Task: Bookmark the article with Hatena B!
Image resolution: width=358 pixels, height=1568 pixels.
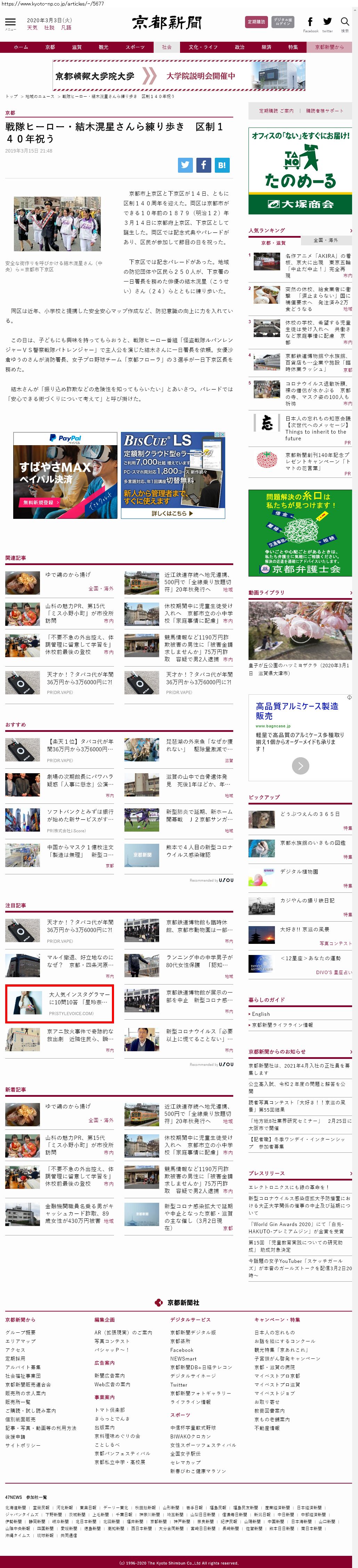Action: pyautogui.click(x=222, y=164)
